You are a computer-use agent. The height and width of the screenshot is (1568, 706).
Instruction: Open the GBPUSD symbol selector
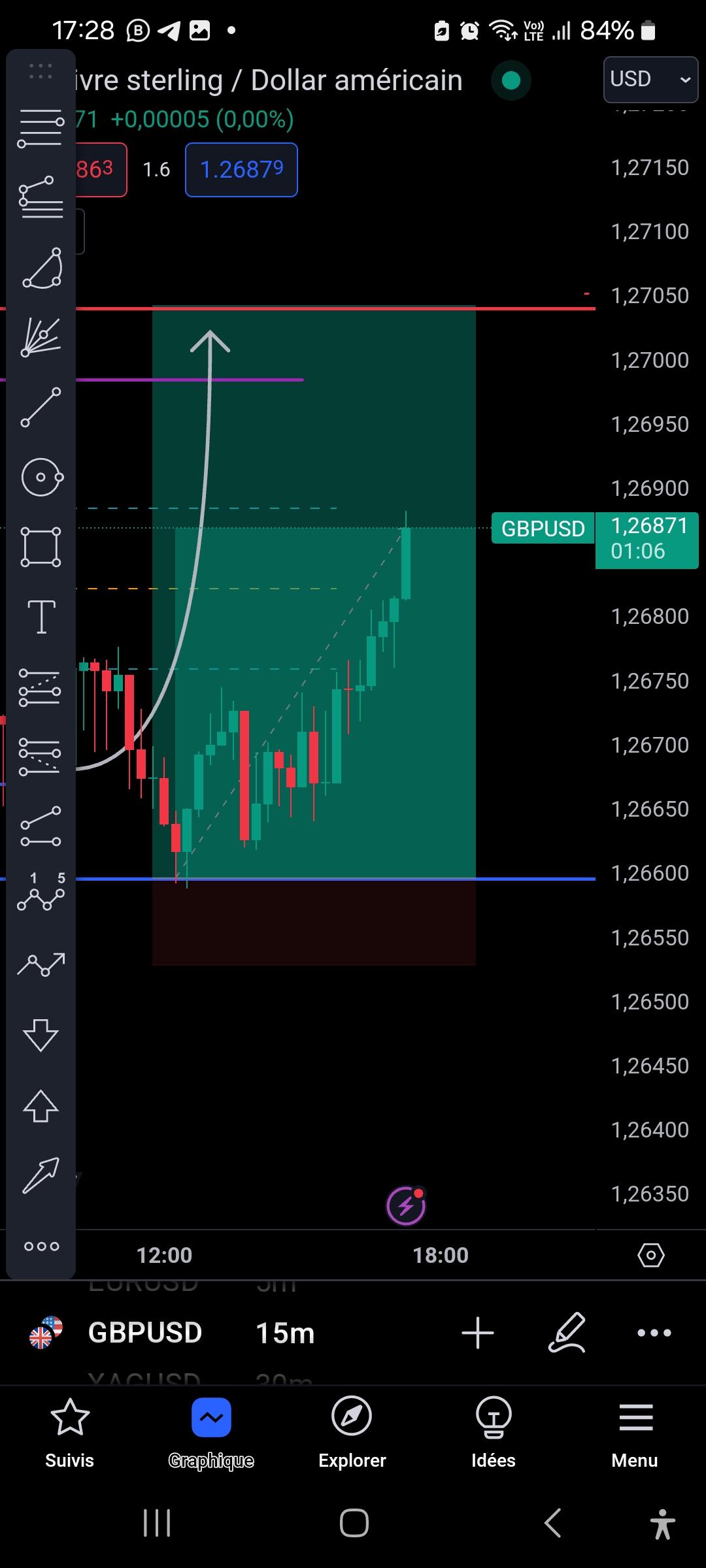pyautogui.click(x=145, y=1333)
